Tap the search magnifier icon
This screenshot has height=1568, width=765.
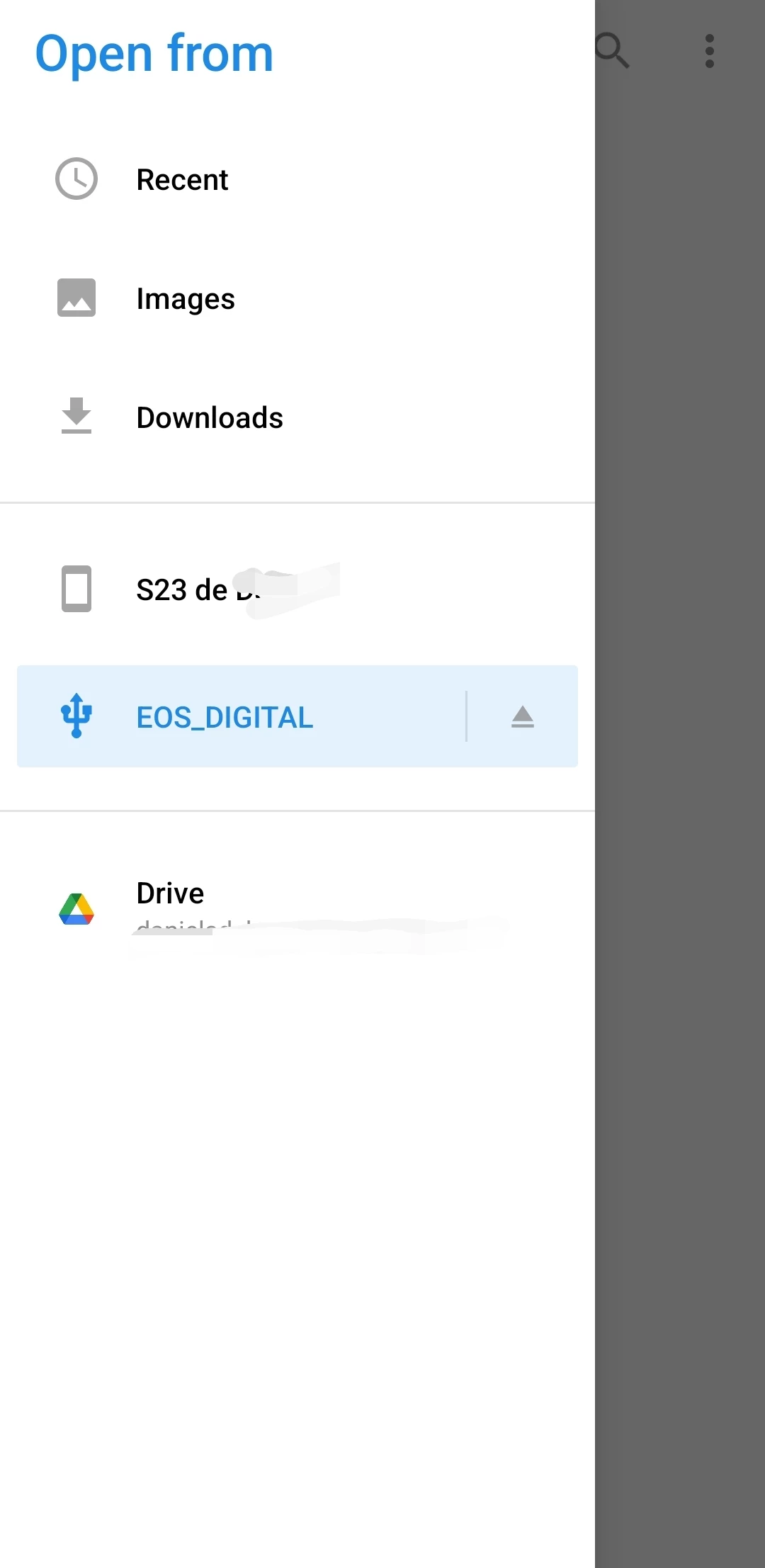pos(613,51)
